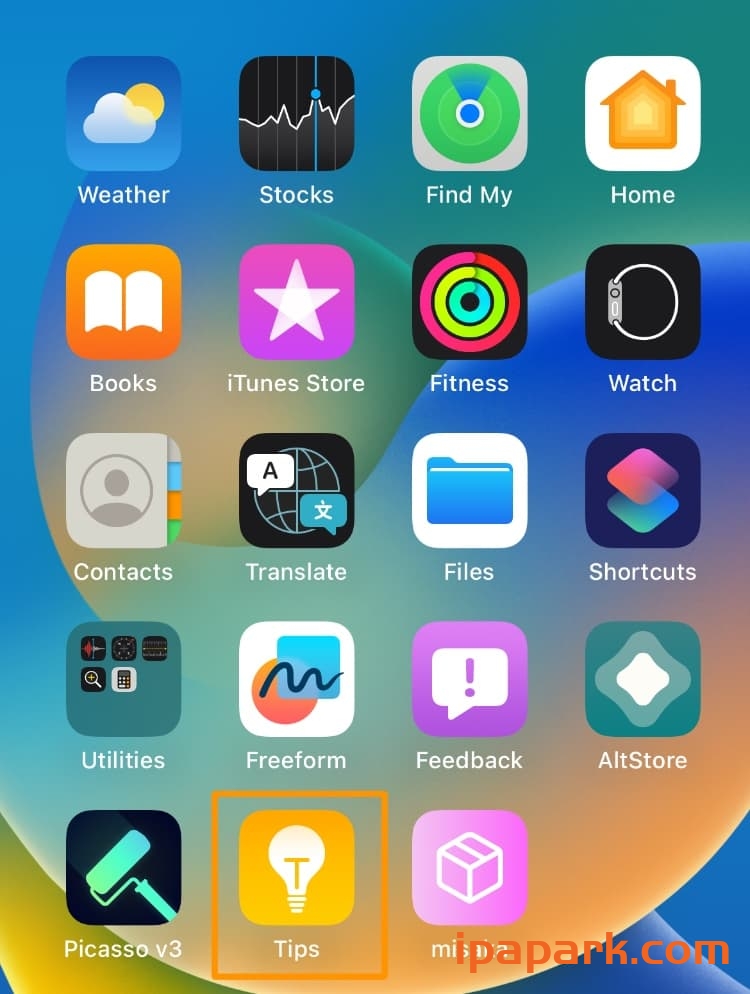Viewport: 750px width, 994px height.
Task: Open the Home app
Action: tap(642, 113)
